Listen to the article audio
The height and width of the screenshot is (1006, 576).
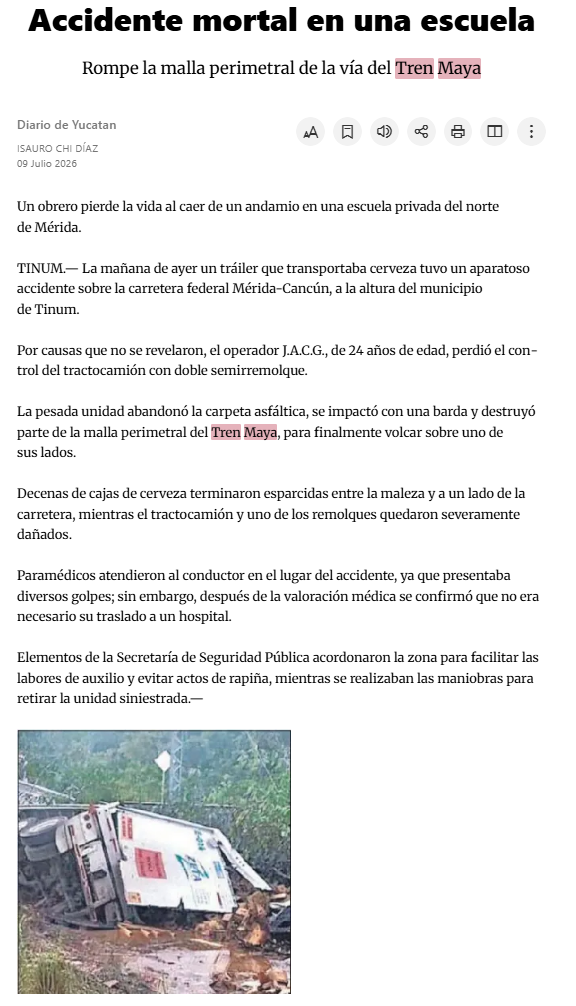click(384, 132)
